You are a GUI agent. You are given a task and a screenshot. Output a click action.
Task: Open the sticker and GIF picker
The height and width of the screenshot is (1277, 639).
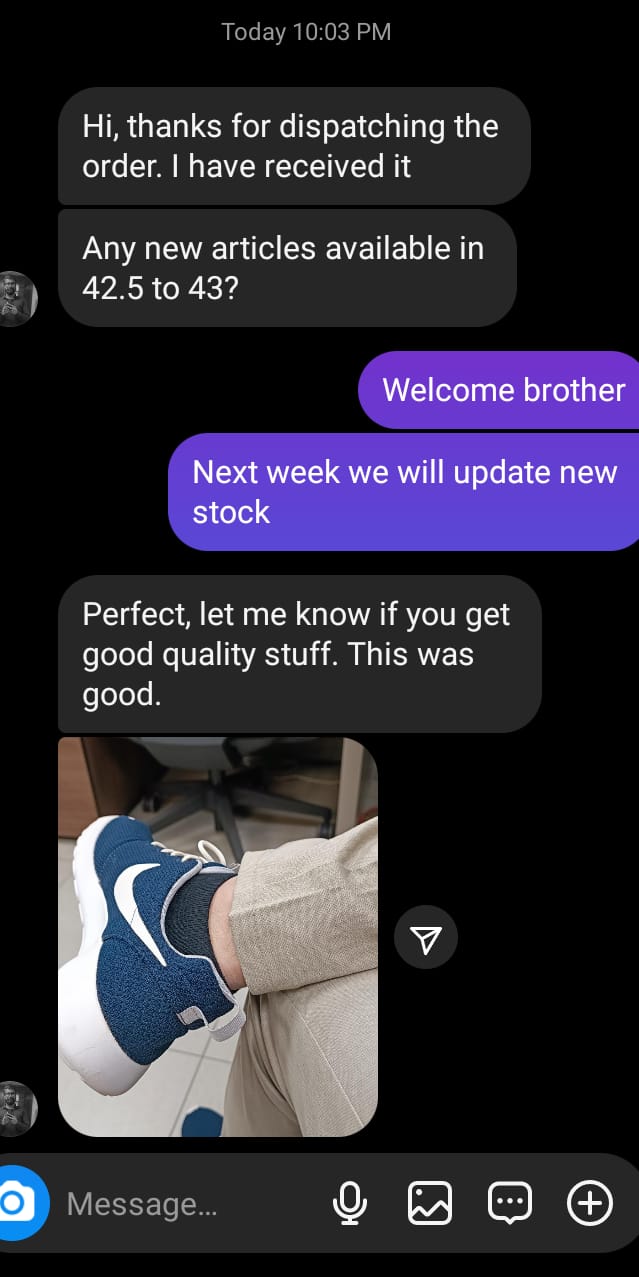tap(509, 1203)
